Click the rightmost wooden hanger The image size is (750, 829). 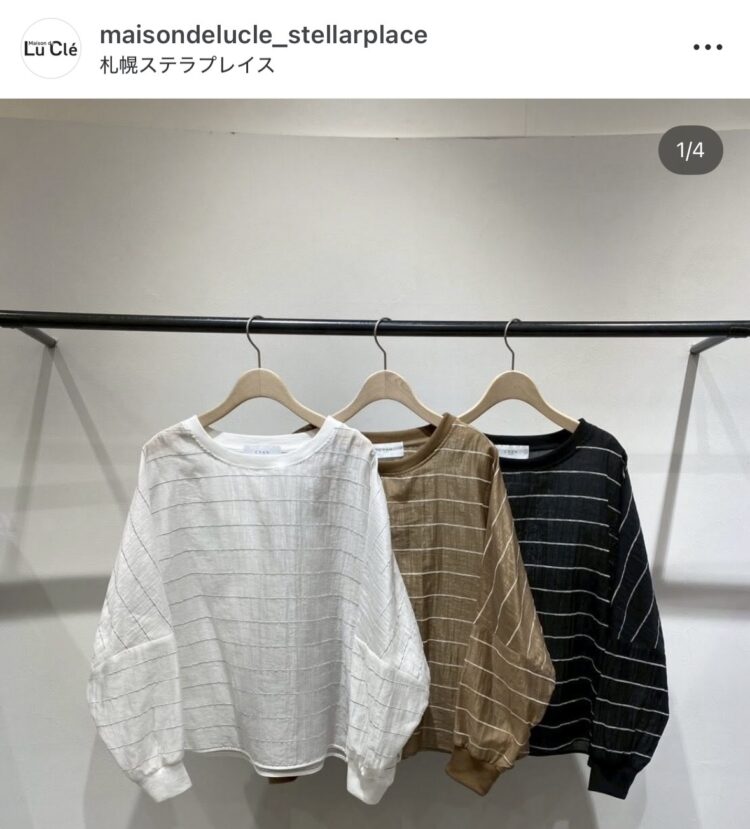[x=515, y=385]
